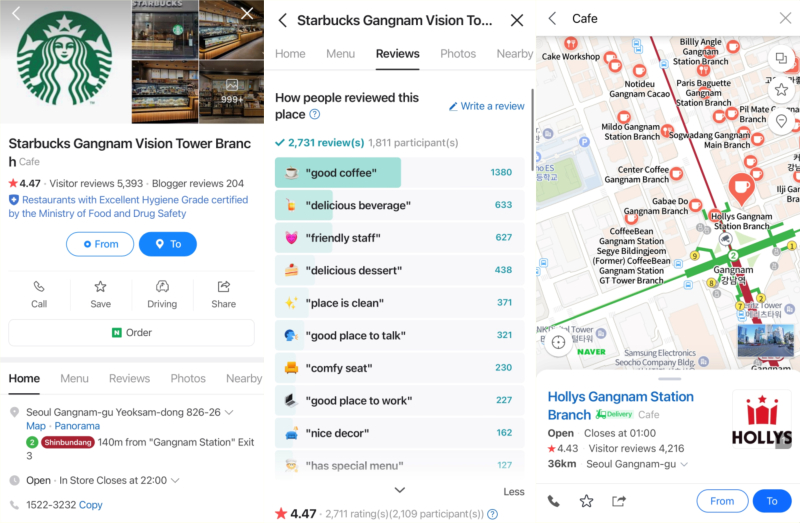The height and width of the screenshot is (523, 800).
Task: Close the Starbucks Gangnam Vision Tower reviews page
Action: click(x=517, y=20)
